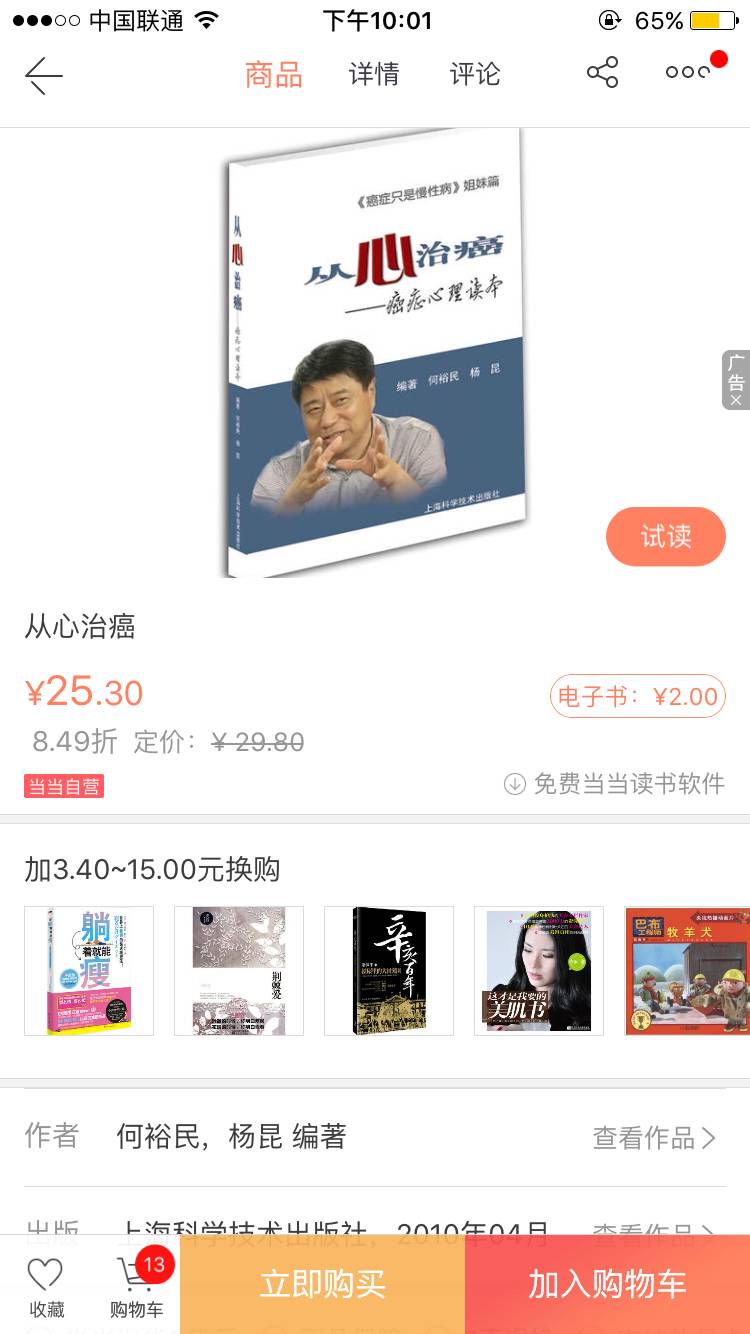Open the 购物车 shopping cart

point(136,1285)
